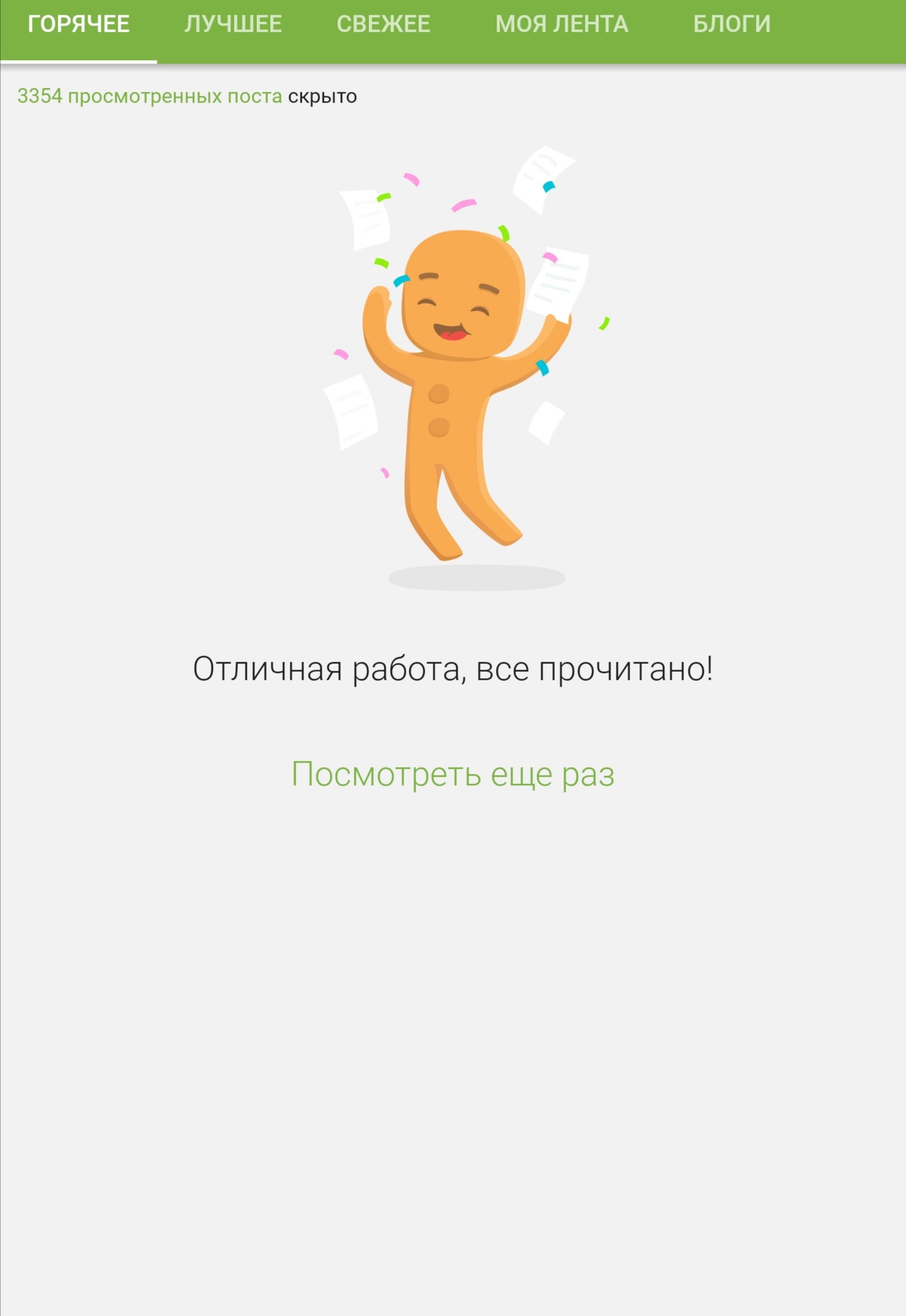Screen dimensions: 906x1316
Task: Open the Свежее tab
Action: (x=383, y=24)
